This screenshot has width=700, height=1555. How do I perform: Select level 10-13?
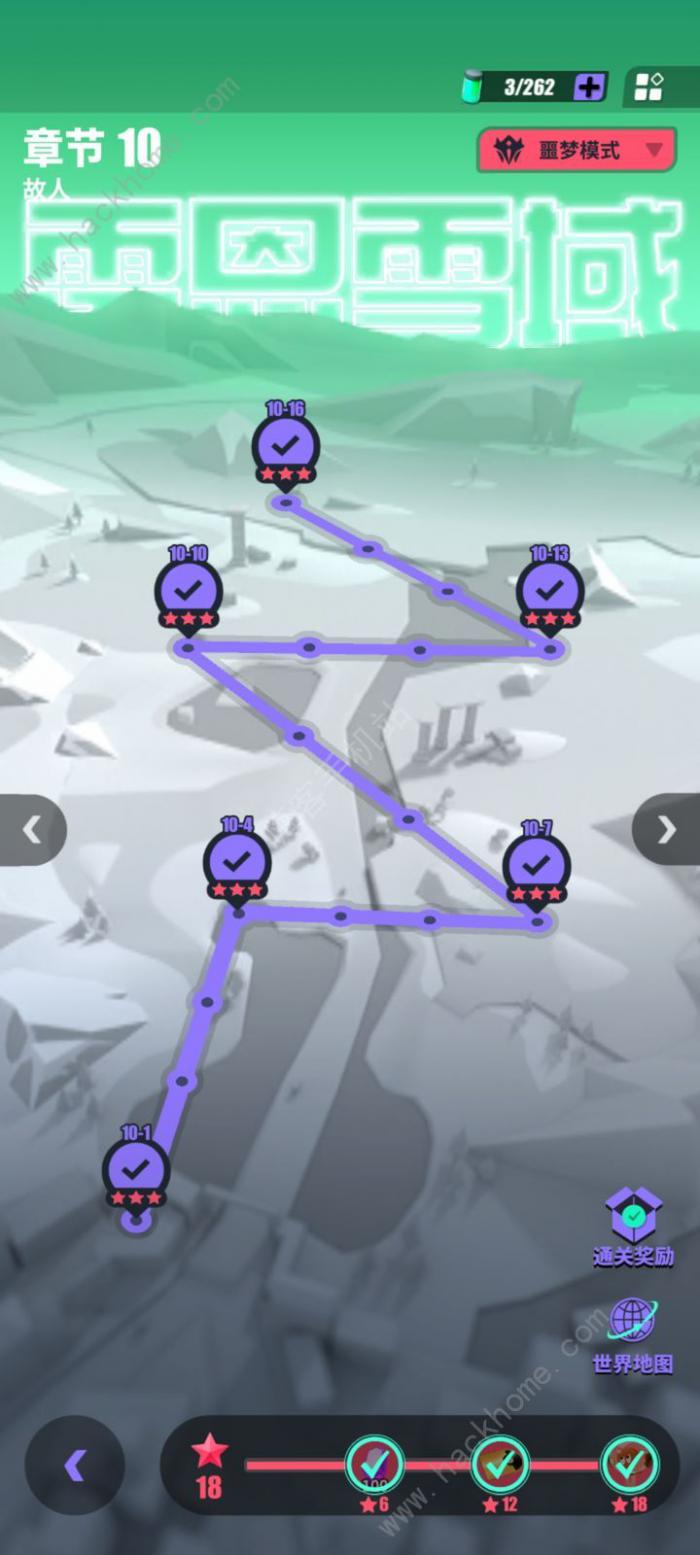[x=550, y=592]
